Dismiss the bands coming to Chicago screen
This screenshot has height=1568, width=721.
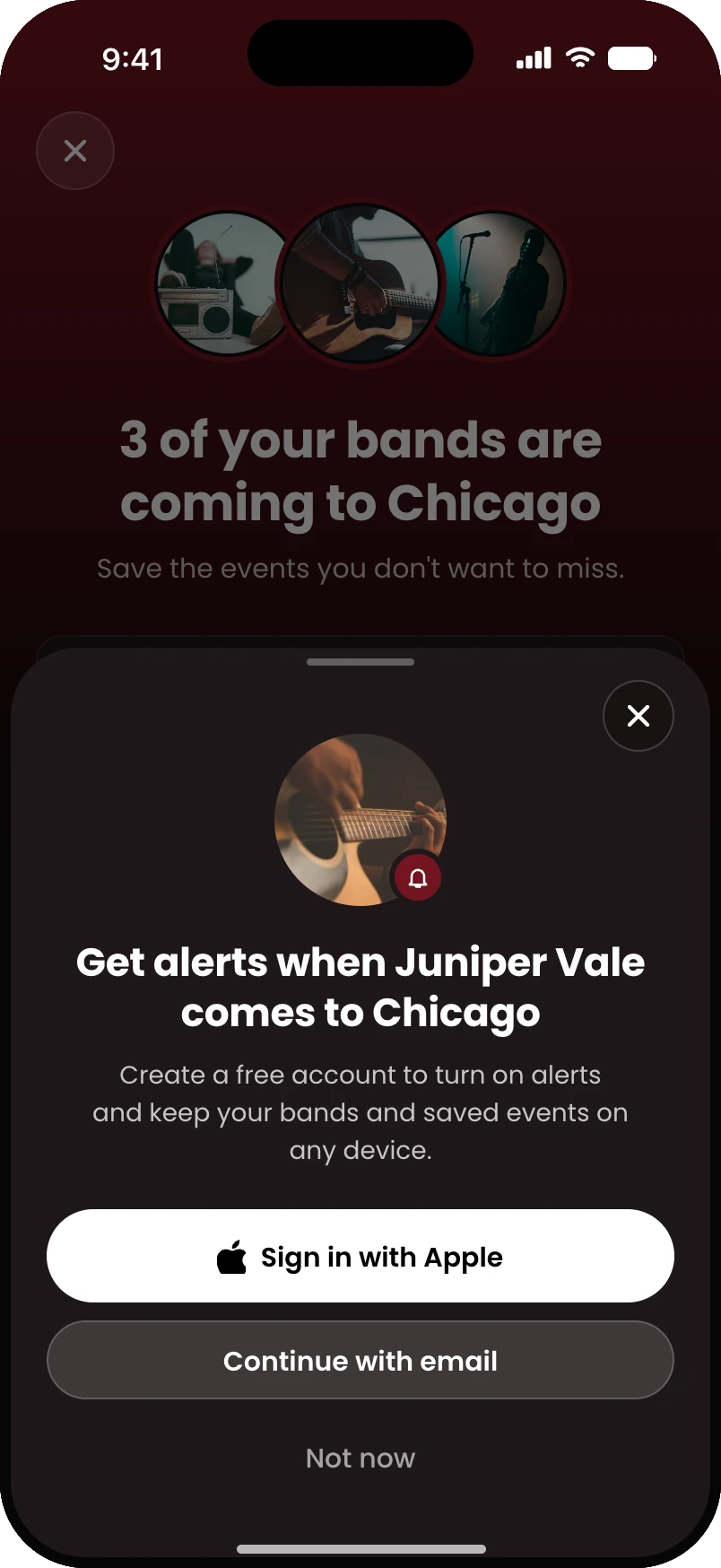pyautogui.click(x=75, y=151)
